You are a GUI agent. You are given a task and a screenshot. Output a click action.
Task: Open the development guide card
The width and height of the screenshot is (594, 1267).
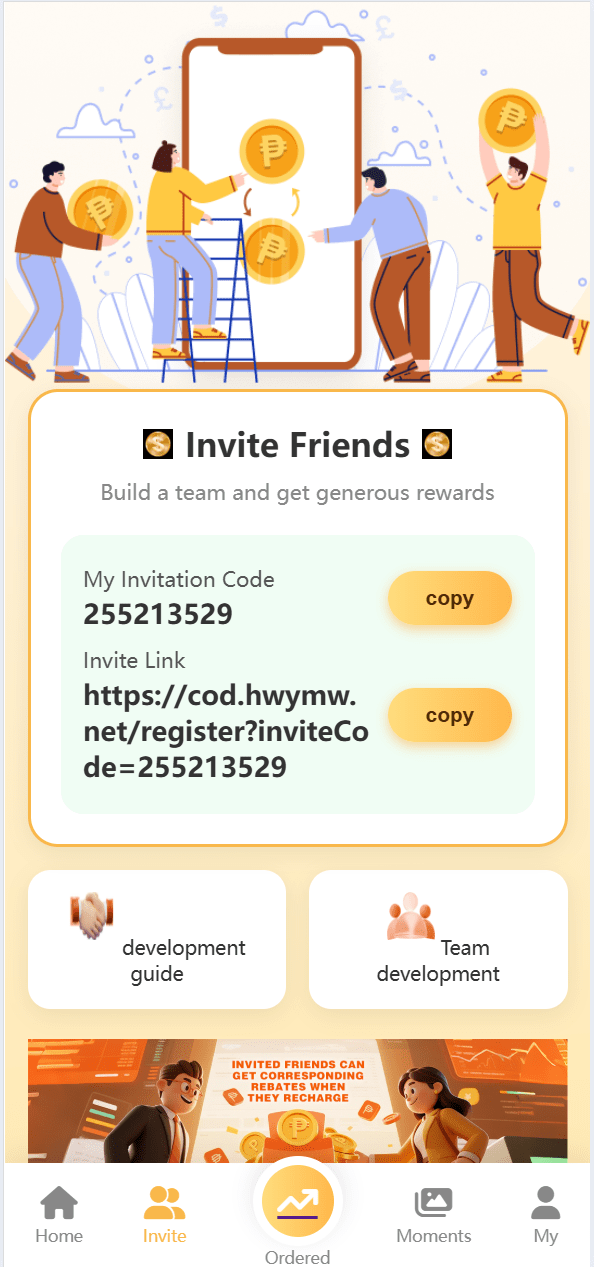[157, 939]
